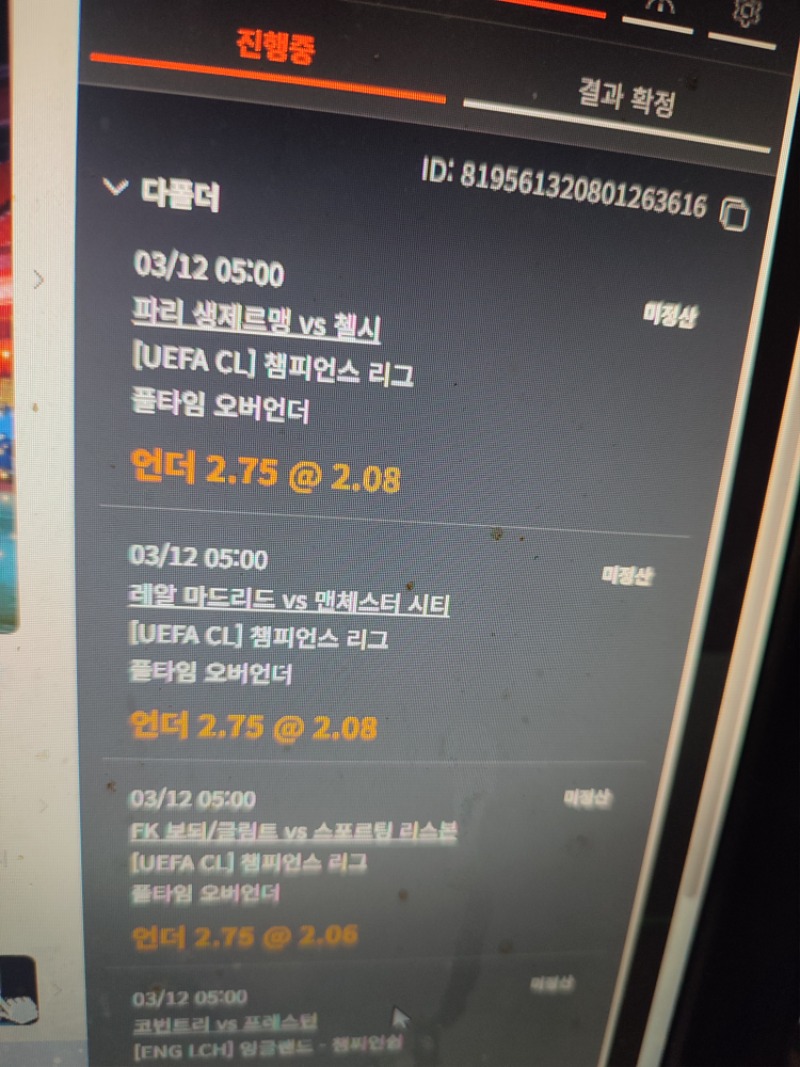This screenshot has height=1067, width=800.
Task: Copy the bet ID number
Action: pyautogui.click(x=735, y=213)
